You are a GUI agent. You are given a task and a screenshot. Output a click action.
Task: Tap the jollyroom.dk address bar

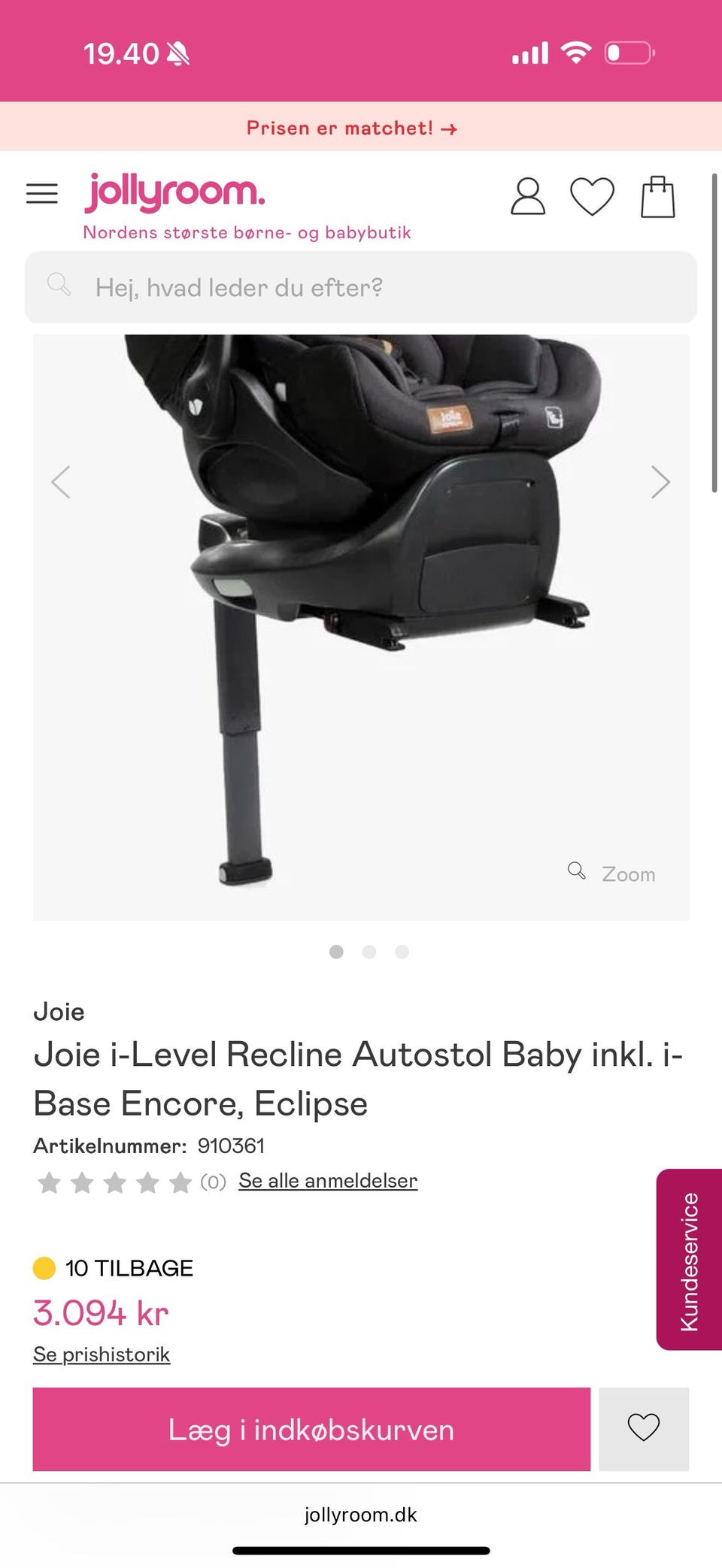click(361, 1515)
